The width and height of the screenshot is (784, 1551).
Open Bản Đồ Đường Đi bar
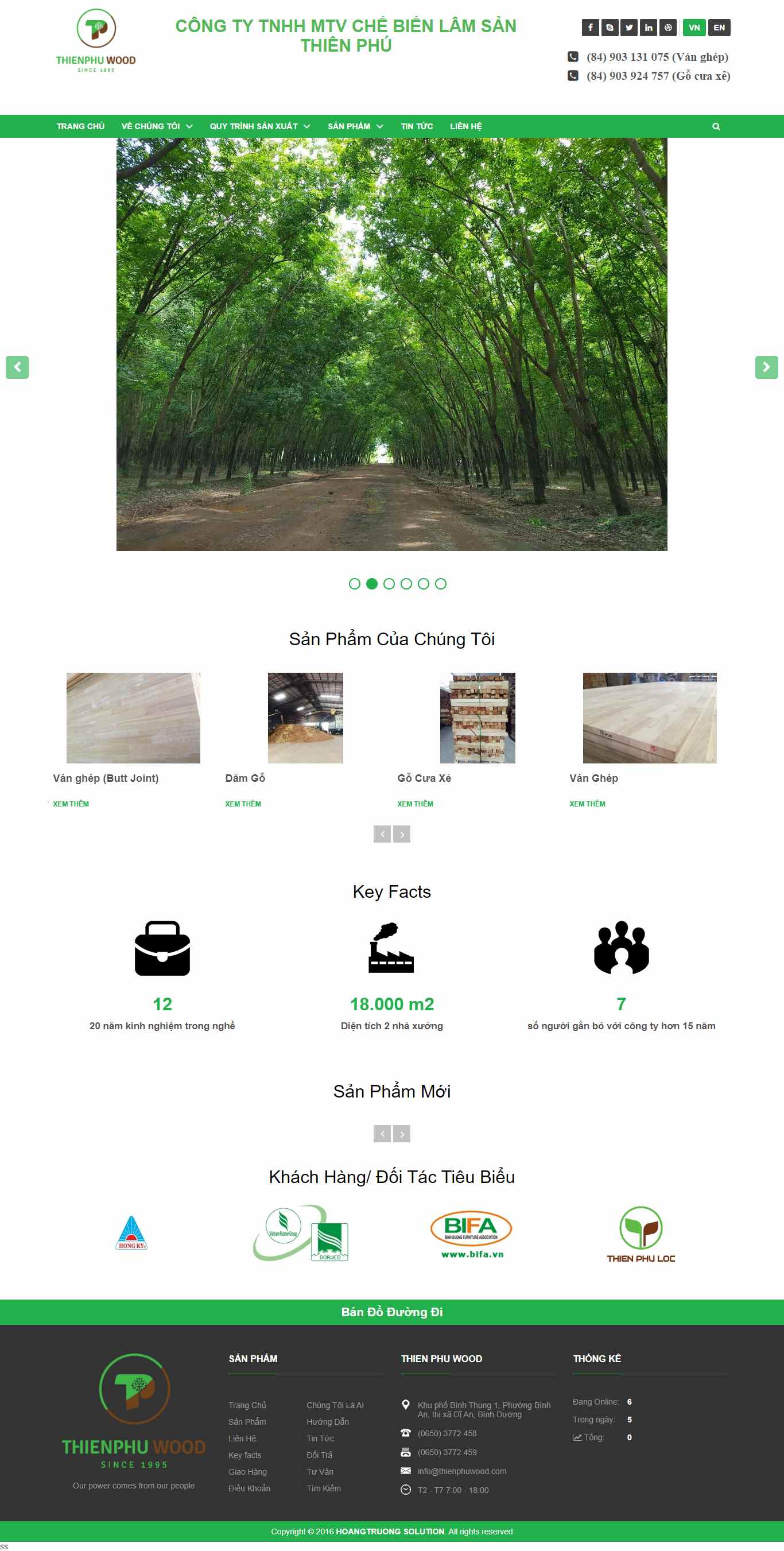pos(392,1312)
